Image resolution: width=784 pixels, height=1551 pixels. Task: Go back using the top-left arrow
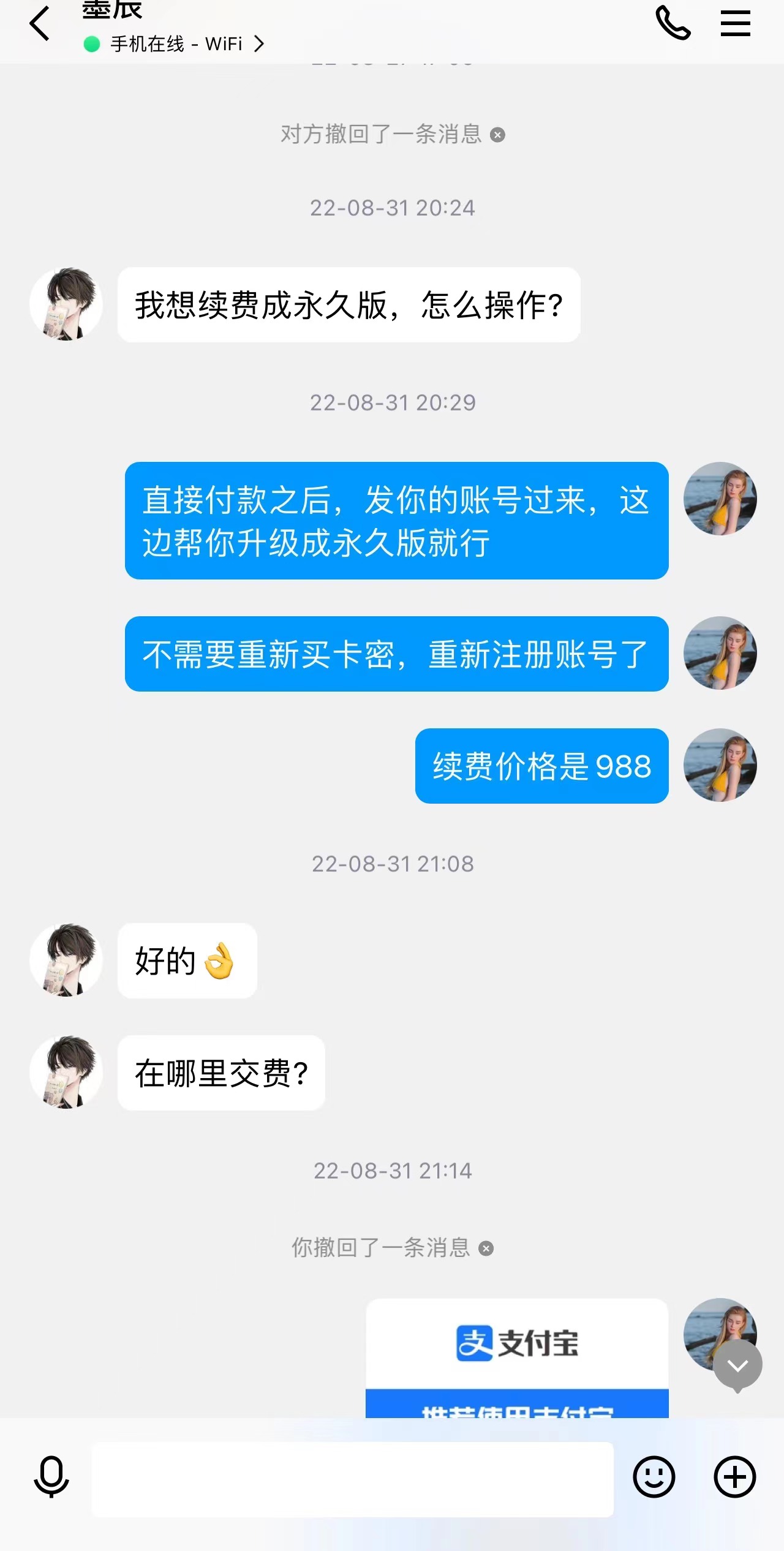[x=40, y=23]
